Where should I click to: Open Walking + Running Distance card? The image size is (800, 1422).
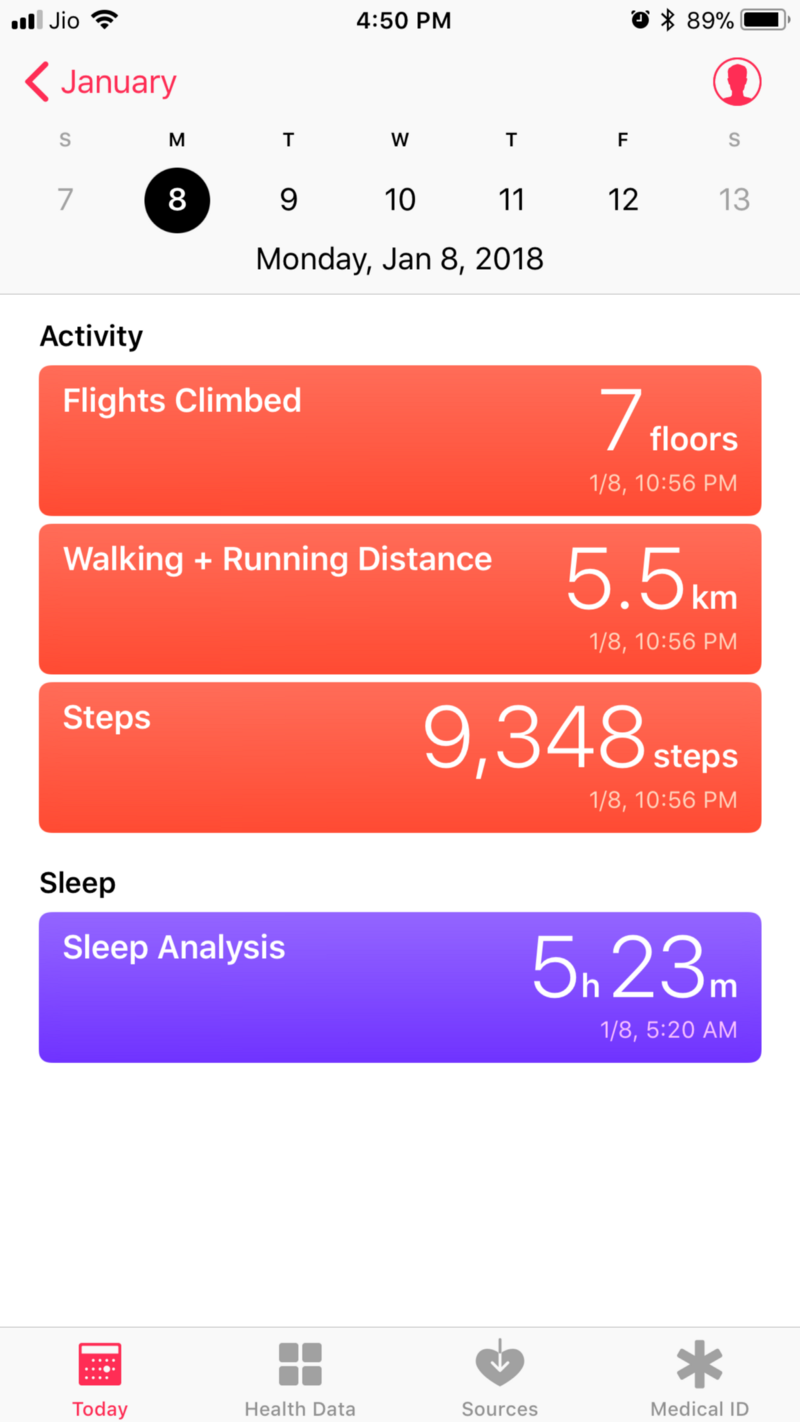pyautogui.click(x=400, y=598)
